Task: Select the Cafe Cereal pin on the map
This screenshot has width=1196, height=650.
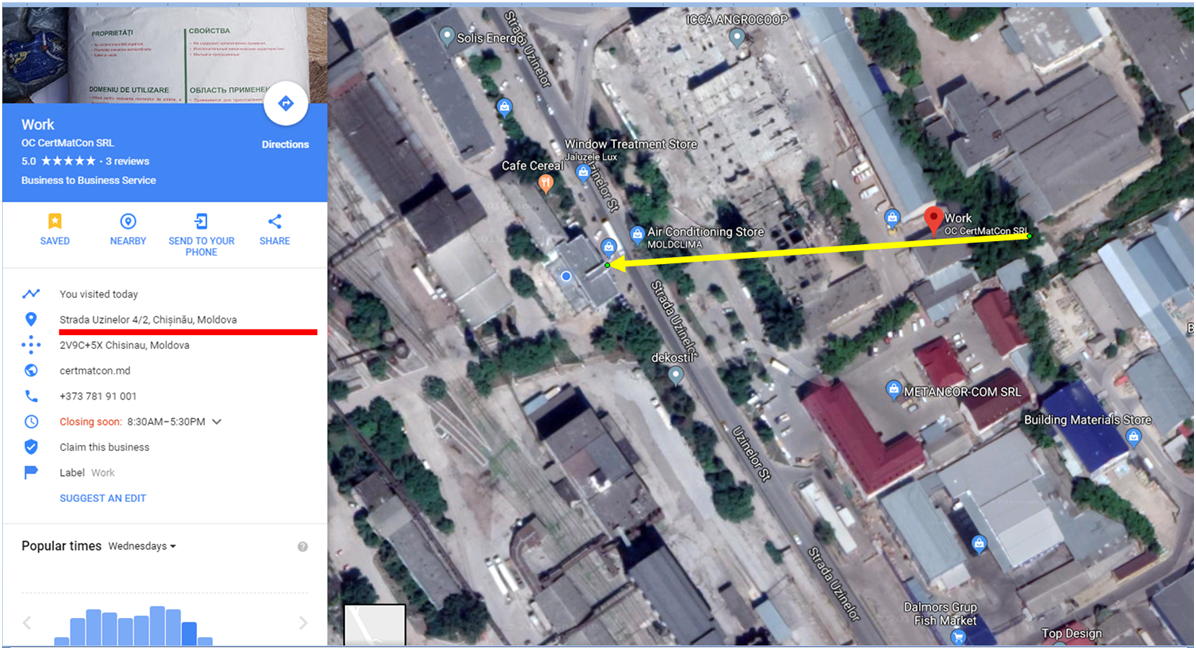Action: click(x=545, y=182)
